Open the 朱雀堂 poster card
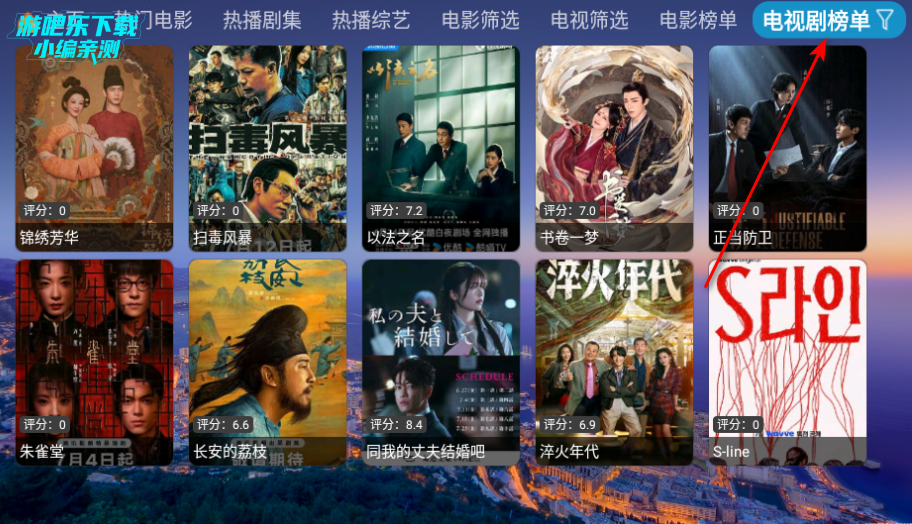The height and width of the screenshot is (524, 912). 95,362
